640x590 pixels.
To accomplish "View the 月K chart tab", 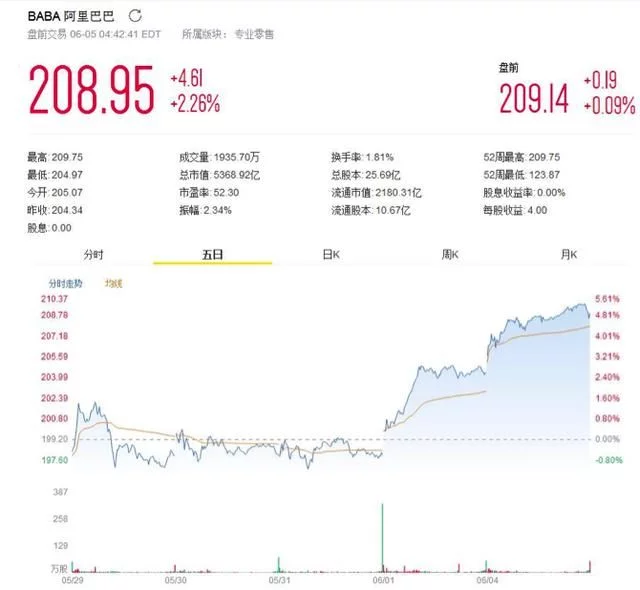I will 569,255.
